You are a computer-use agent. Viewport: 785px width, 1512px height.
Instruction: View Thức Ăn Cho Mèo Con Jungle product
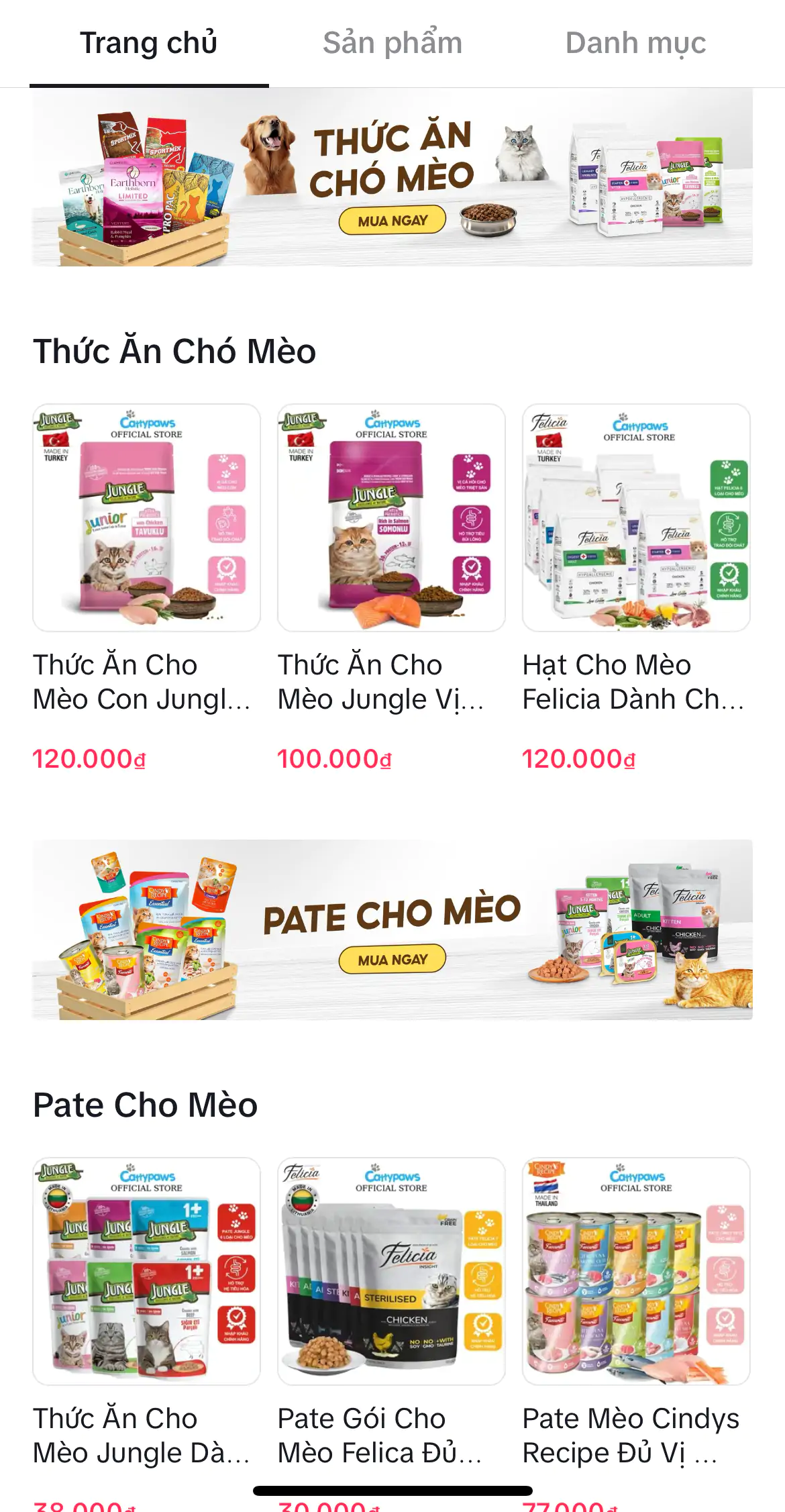coord(146,518)
